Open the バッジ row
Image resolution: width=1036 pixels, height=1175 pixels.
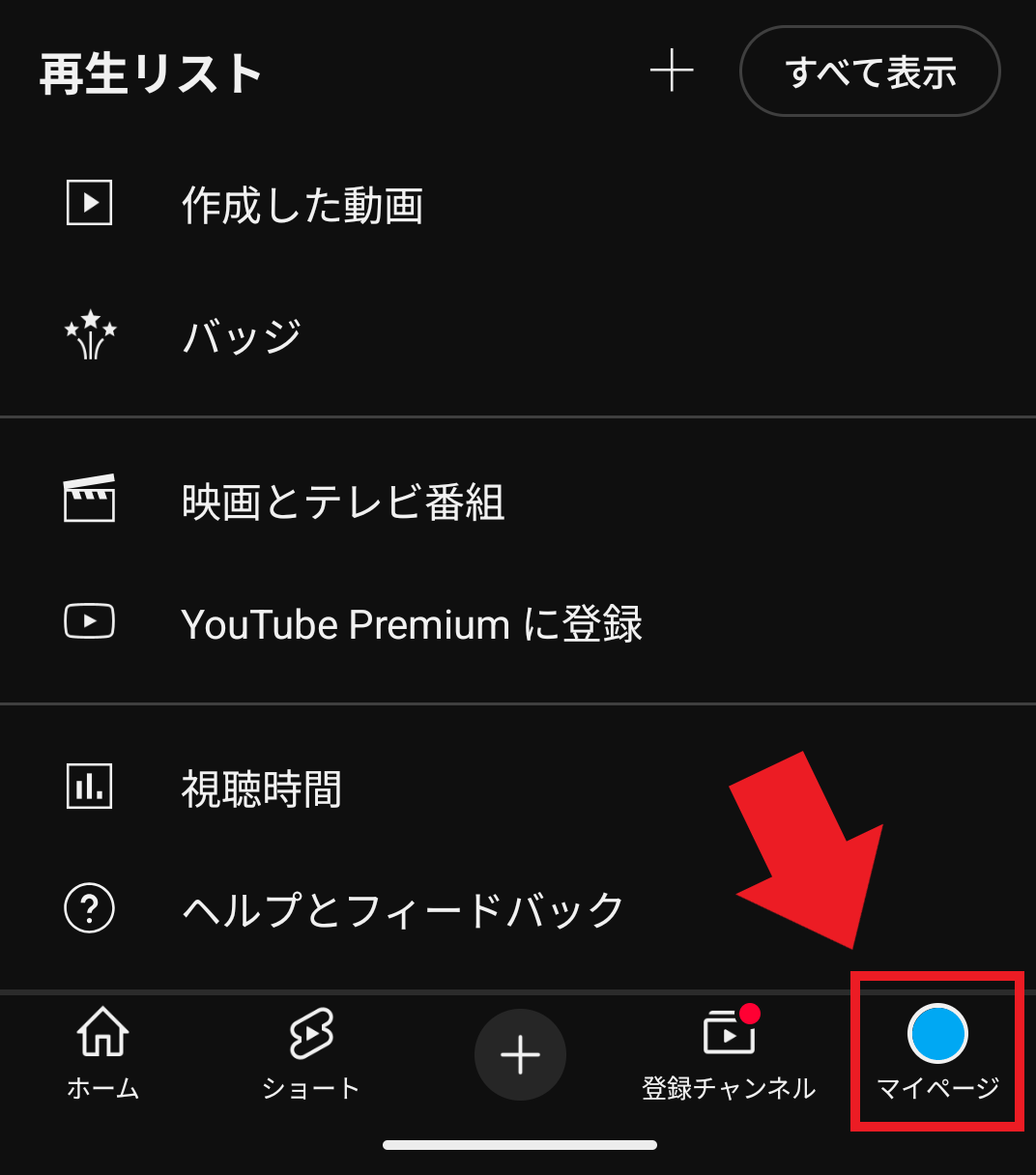point(242,336)
